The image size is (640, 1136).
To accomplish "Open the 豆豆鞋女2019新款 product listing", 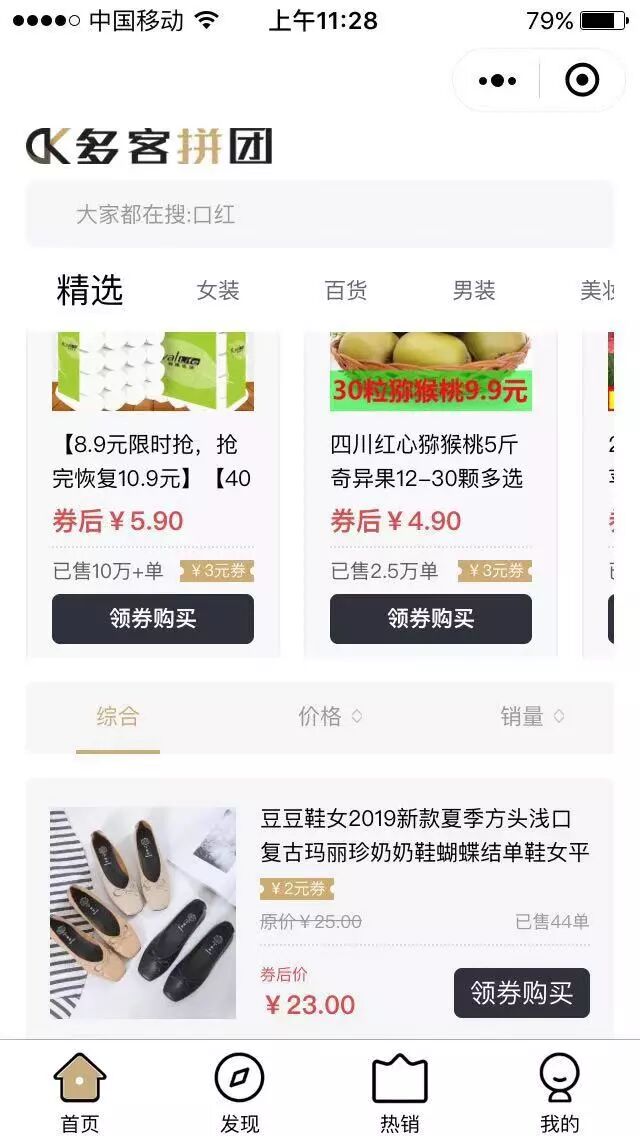I will (424, 836).
